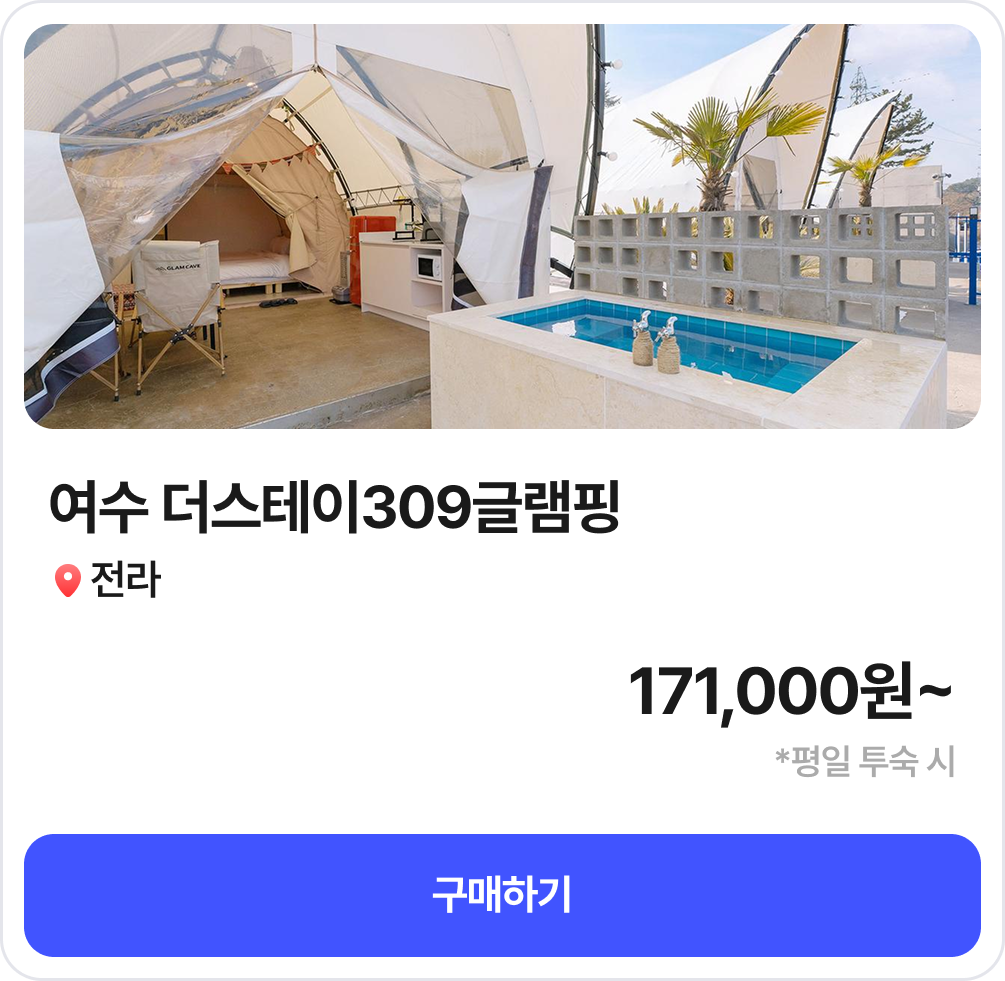The width and height of the screenshot is (1005, 981).
Task: Open the 여수 더스테이309글램핑 photo
Action: (502, 226)
